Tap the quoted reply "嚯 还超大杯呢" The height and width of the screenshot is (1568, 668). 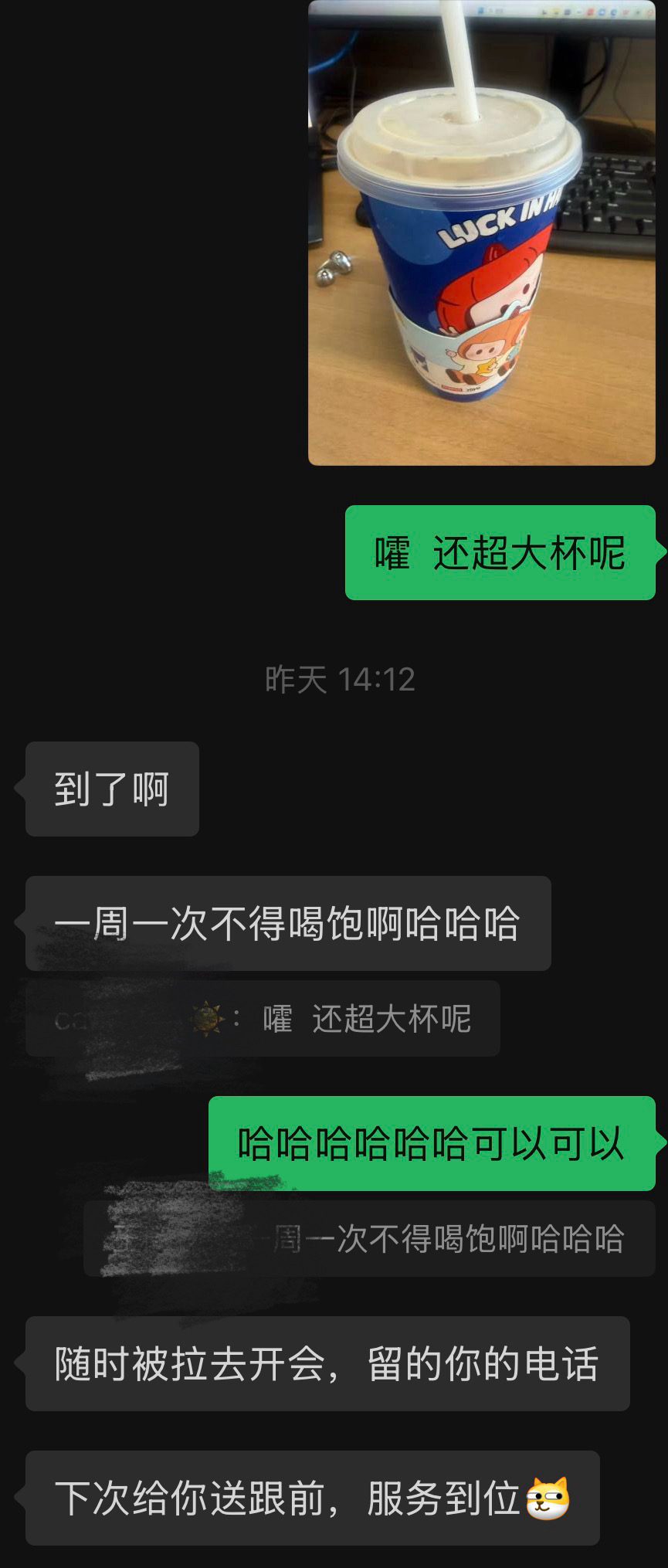(x=263, y=1019)
